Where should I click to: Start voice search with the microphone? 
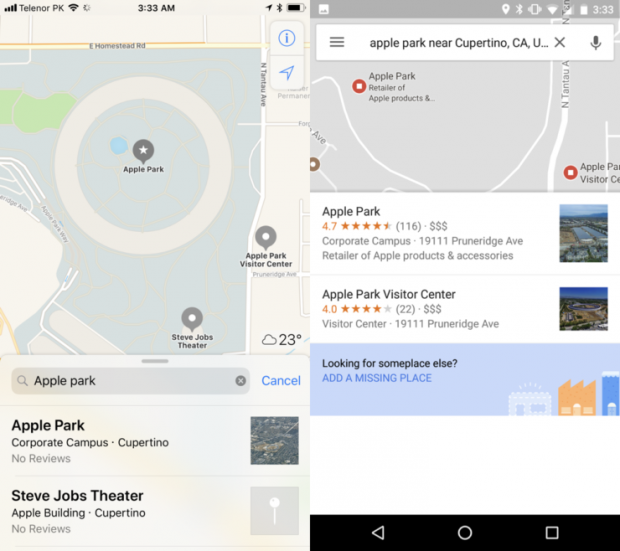(596, 42)
